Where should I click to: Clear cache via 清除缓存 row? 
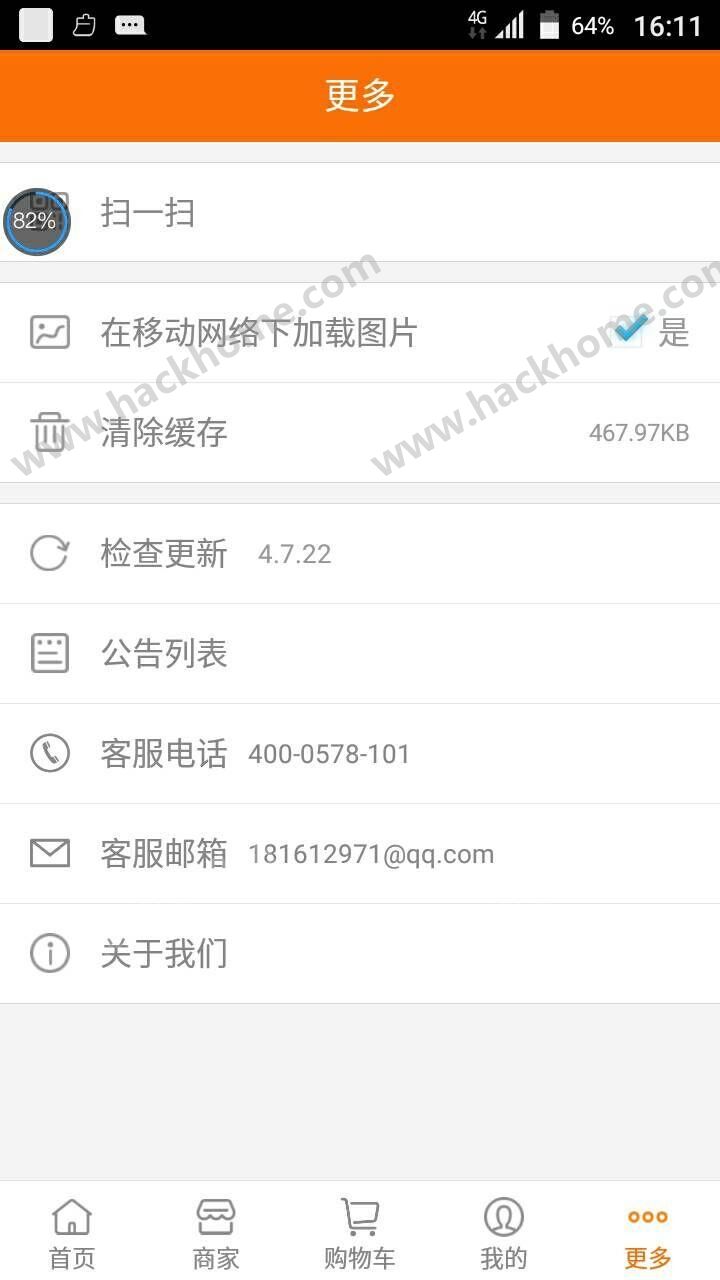tap(360, 433)
